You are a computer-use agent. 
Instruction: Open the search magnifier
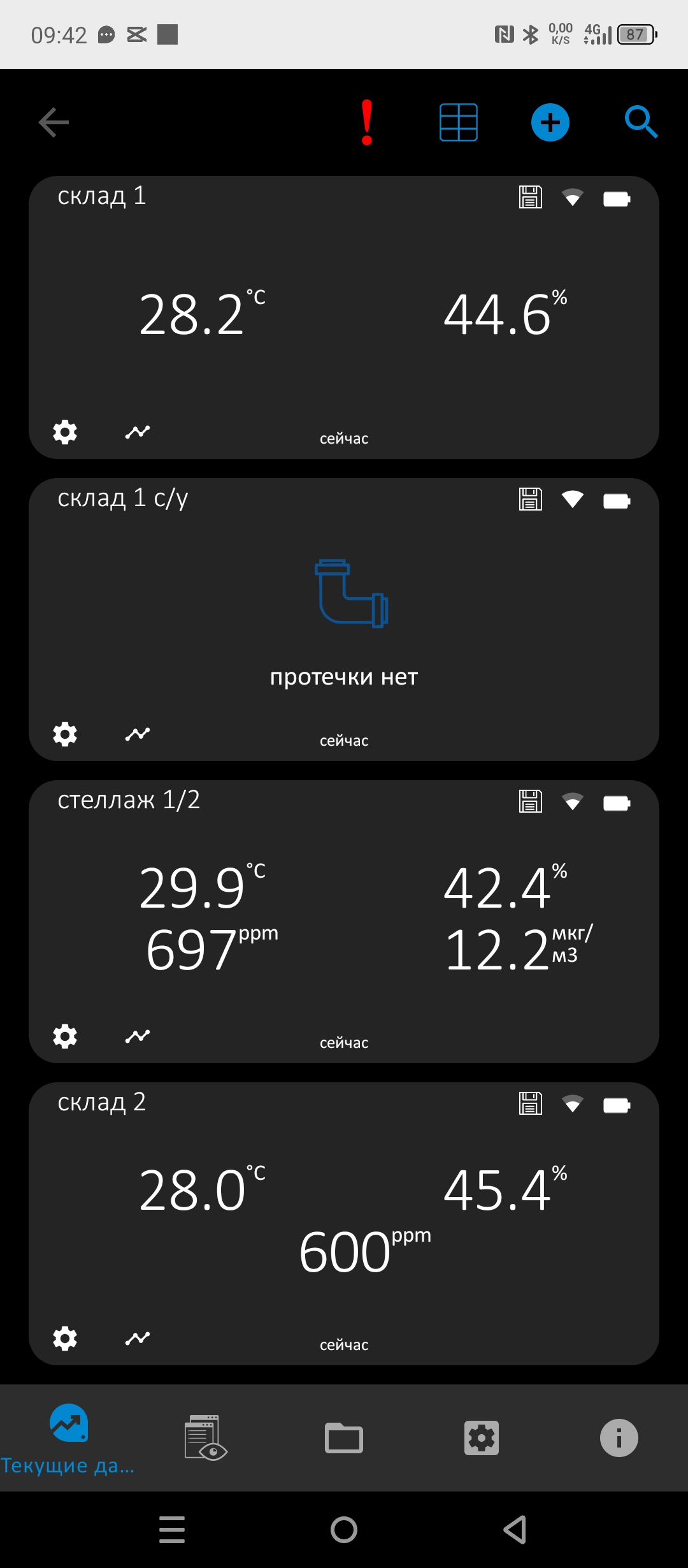tap(641, 122)
